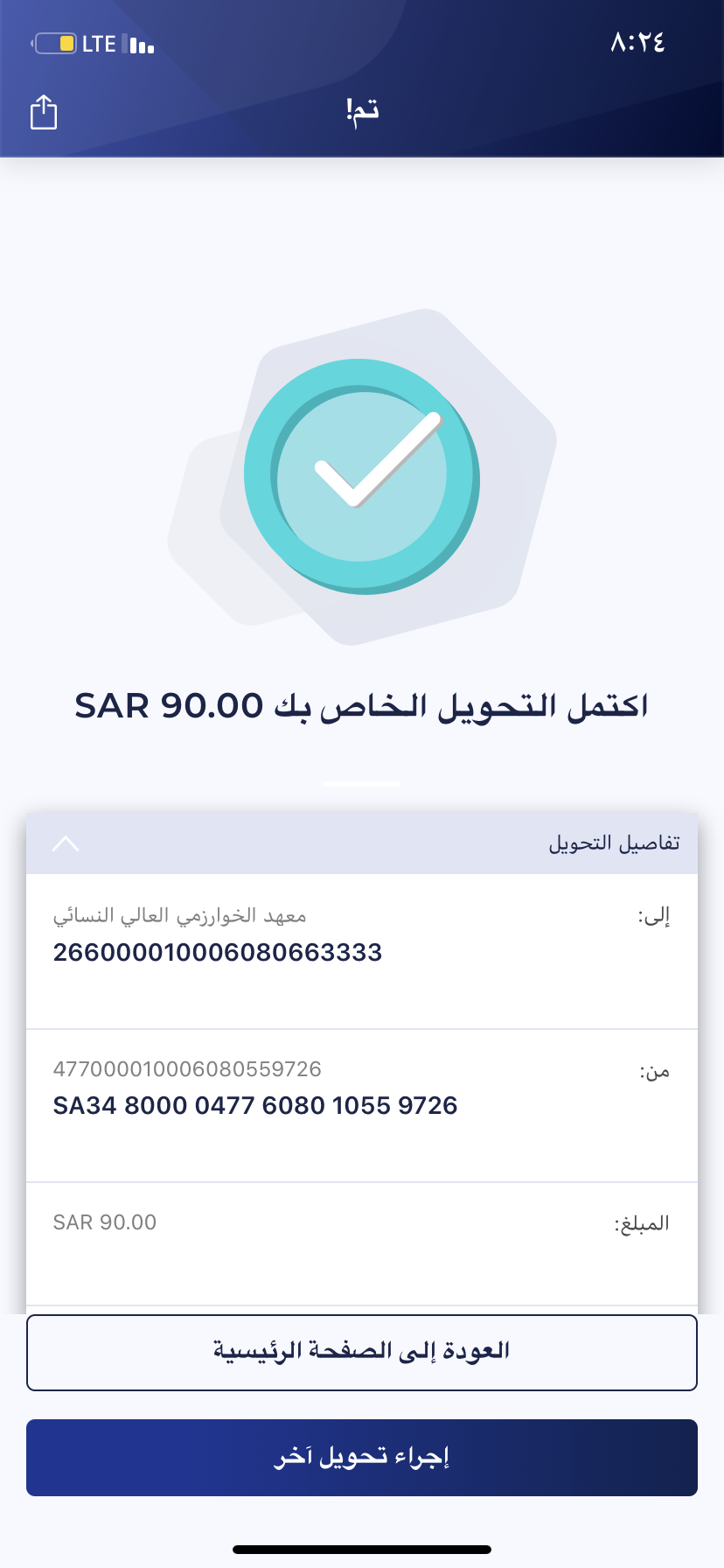Collapse the تفاصيل التحويل section
The image size is (724, 1568).
pos(66,843)
